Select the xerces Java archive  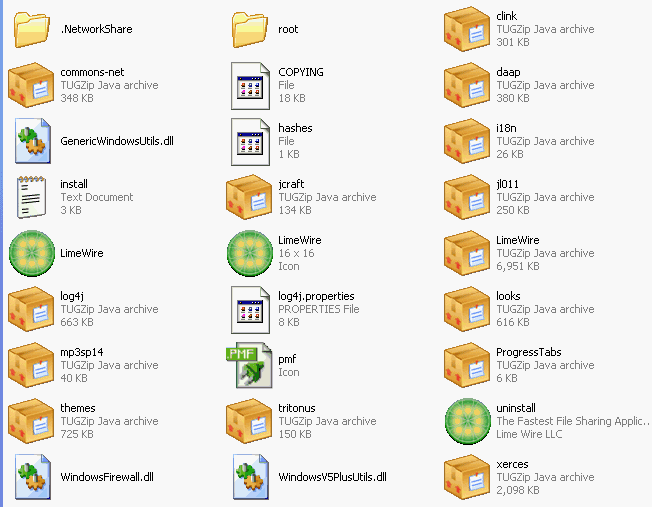click(x=468, y=477)
